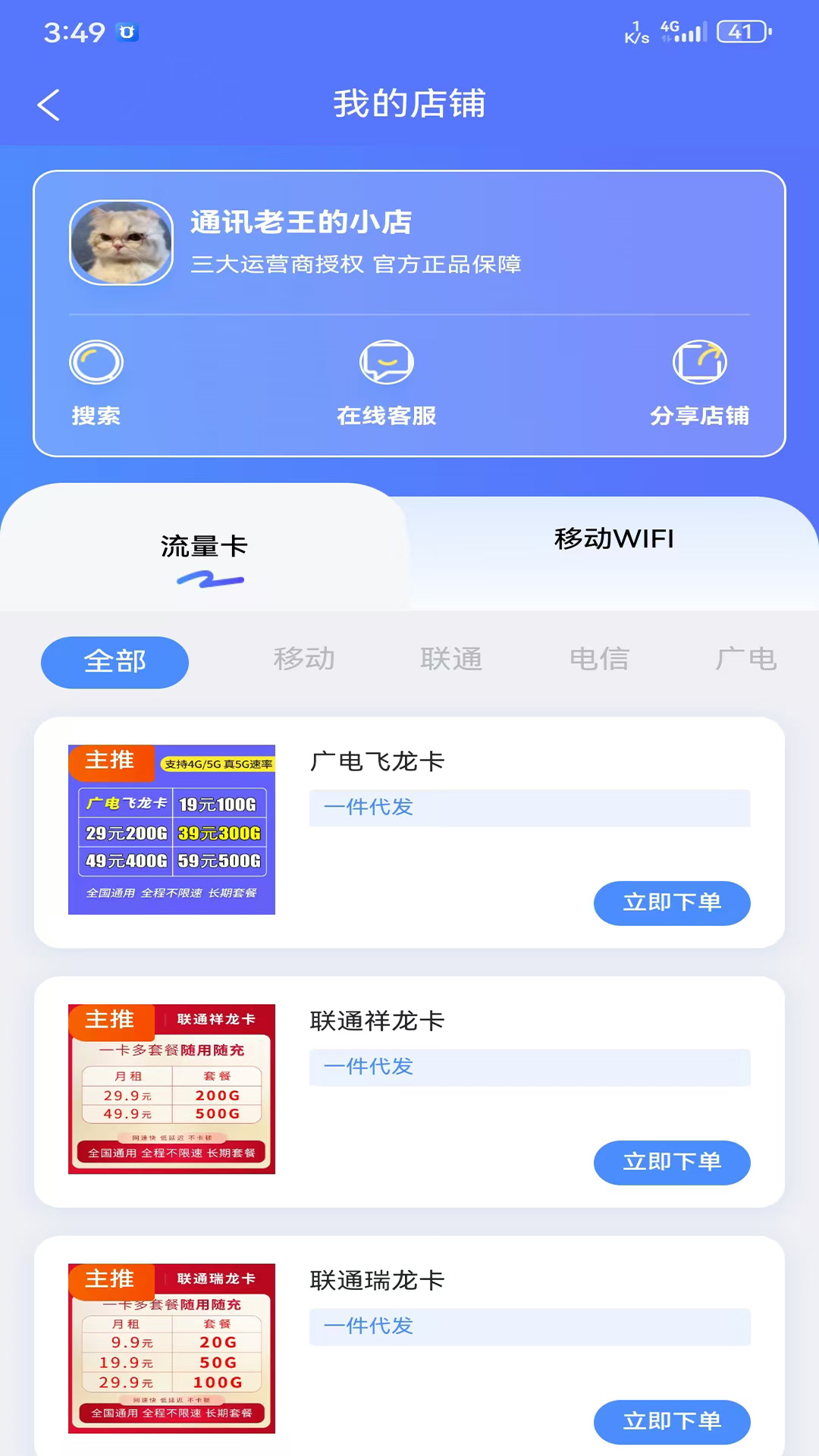The width and height of the screenshot is (819, 1456).
Task: Go back from 我的店铺 page
Action: (49, 105)
